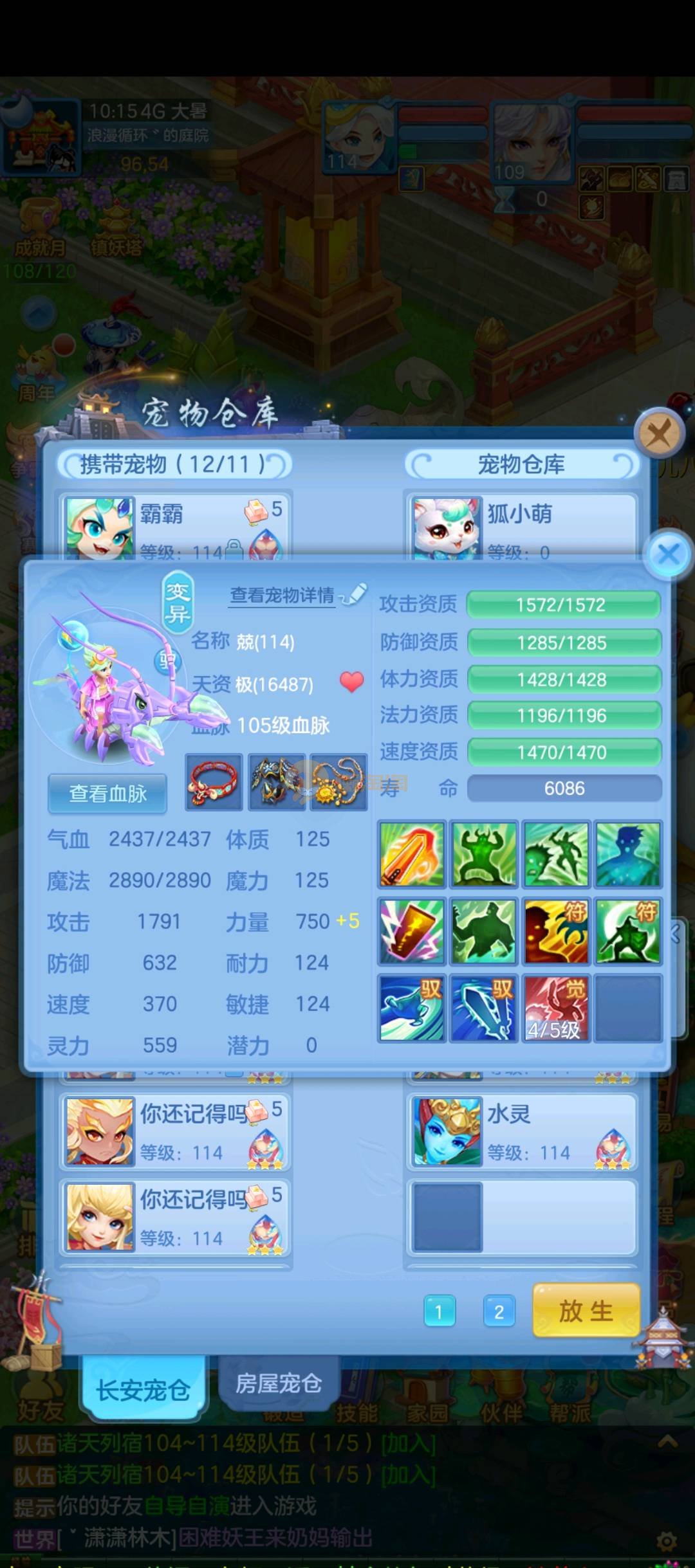Go to warehouse page 1
Image resolution: width=695 pixels, height=1568 pixels.
pos(440,1311)
